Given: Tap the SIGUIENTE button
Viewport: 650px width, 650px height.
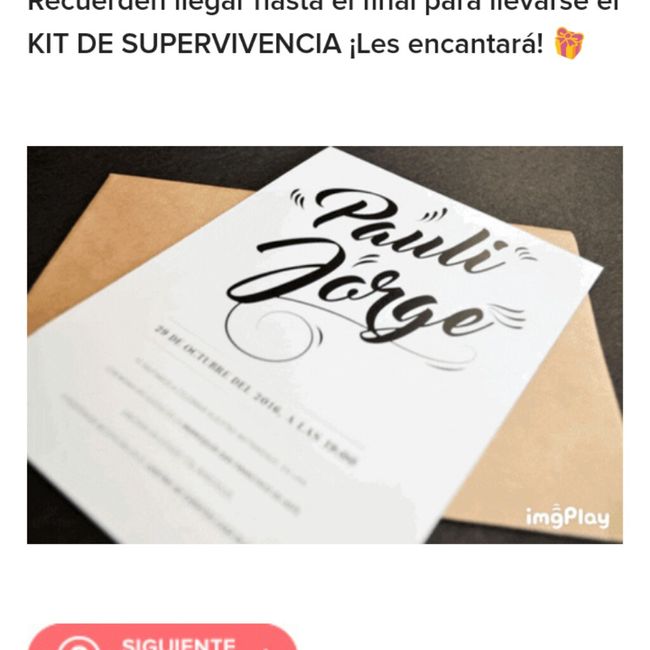Looking at the screenshot, I should tap(163, 639).
